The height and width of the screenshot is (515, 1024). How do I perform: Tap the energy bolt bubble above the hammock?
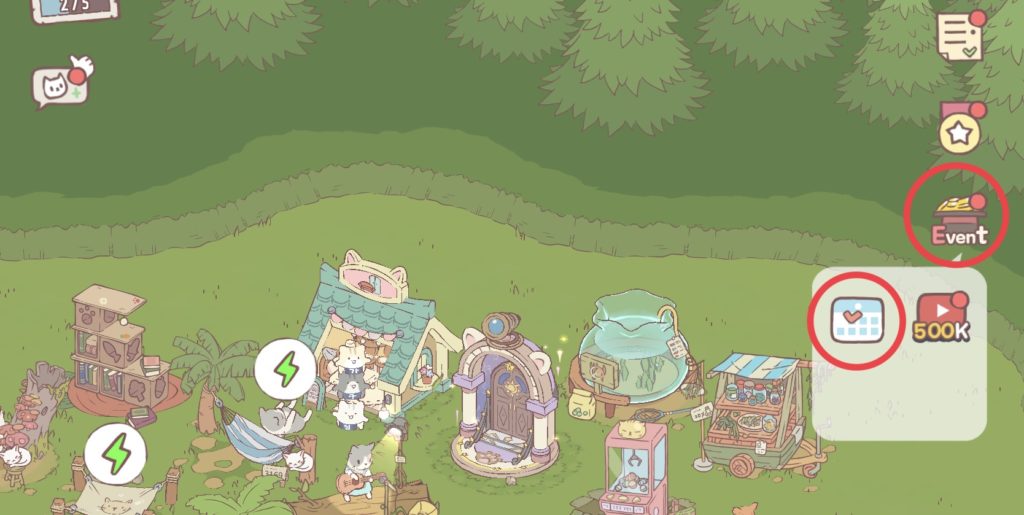pos(287,369)
